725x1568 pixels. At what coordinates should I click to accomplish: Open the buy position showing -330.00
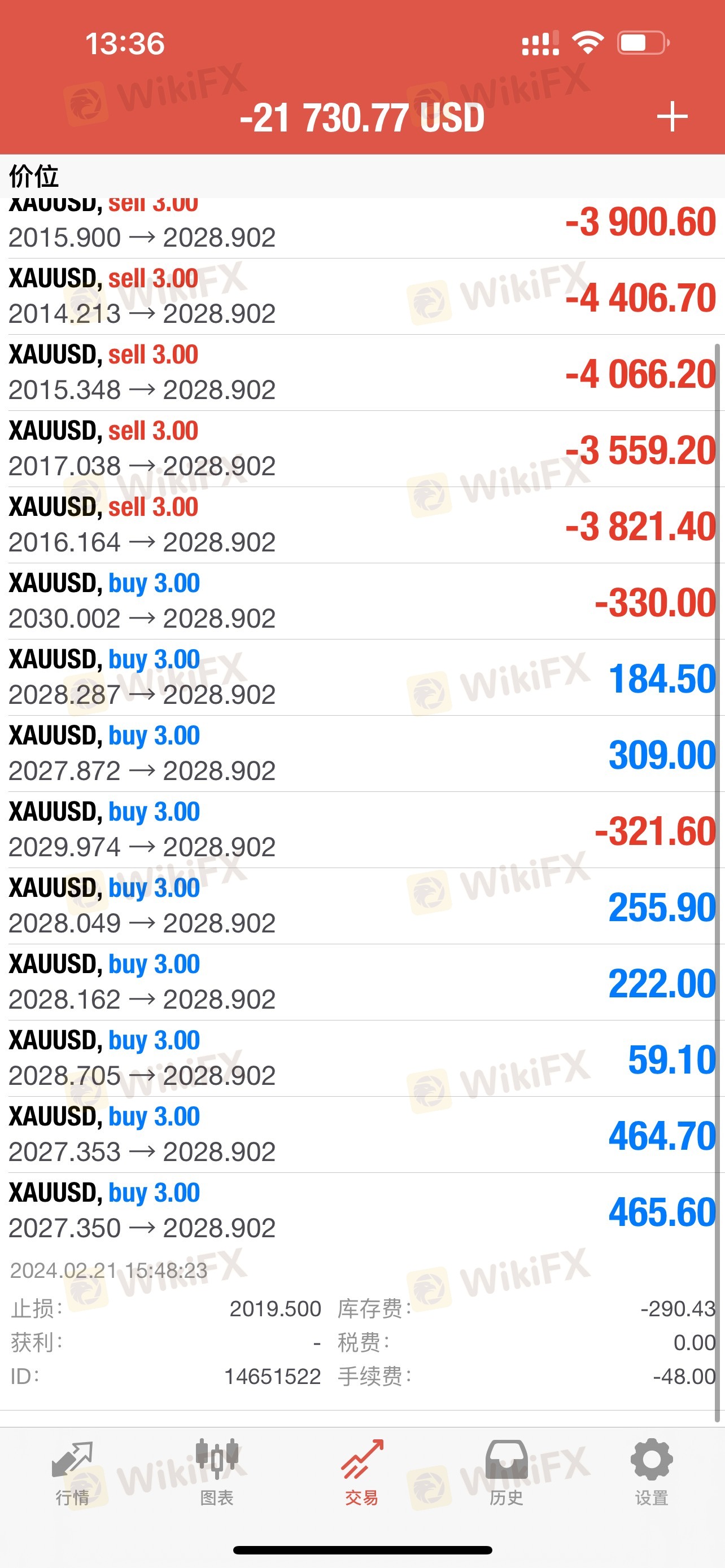(362, 601)
